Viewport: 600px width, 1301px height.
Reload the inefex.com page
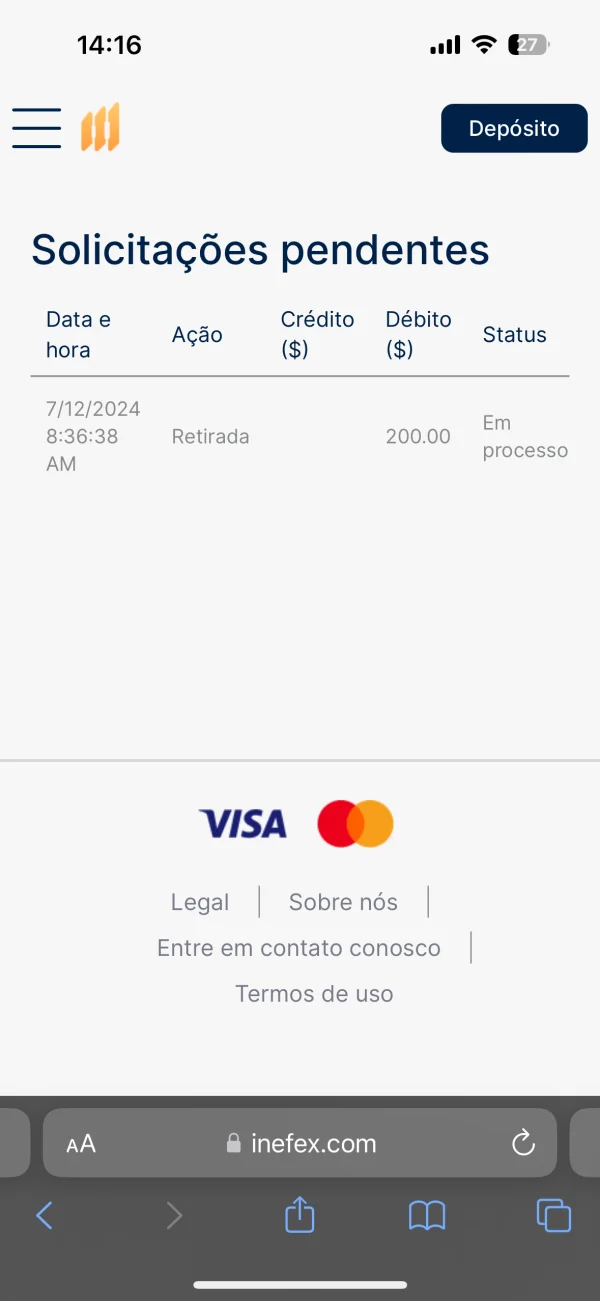pos(523,1144)
